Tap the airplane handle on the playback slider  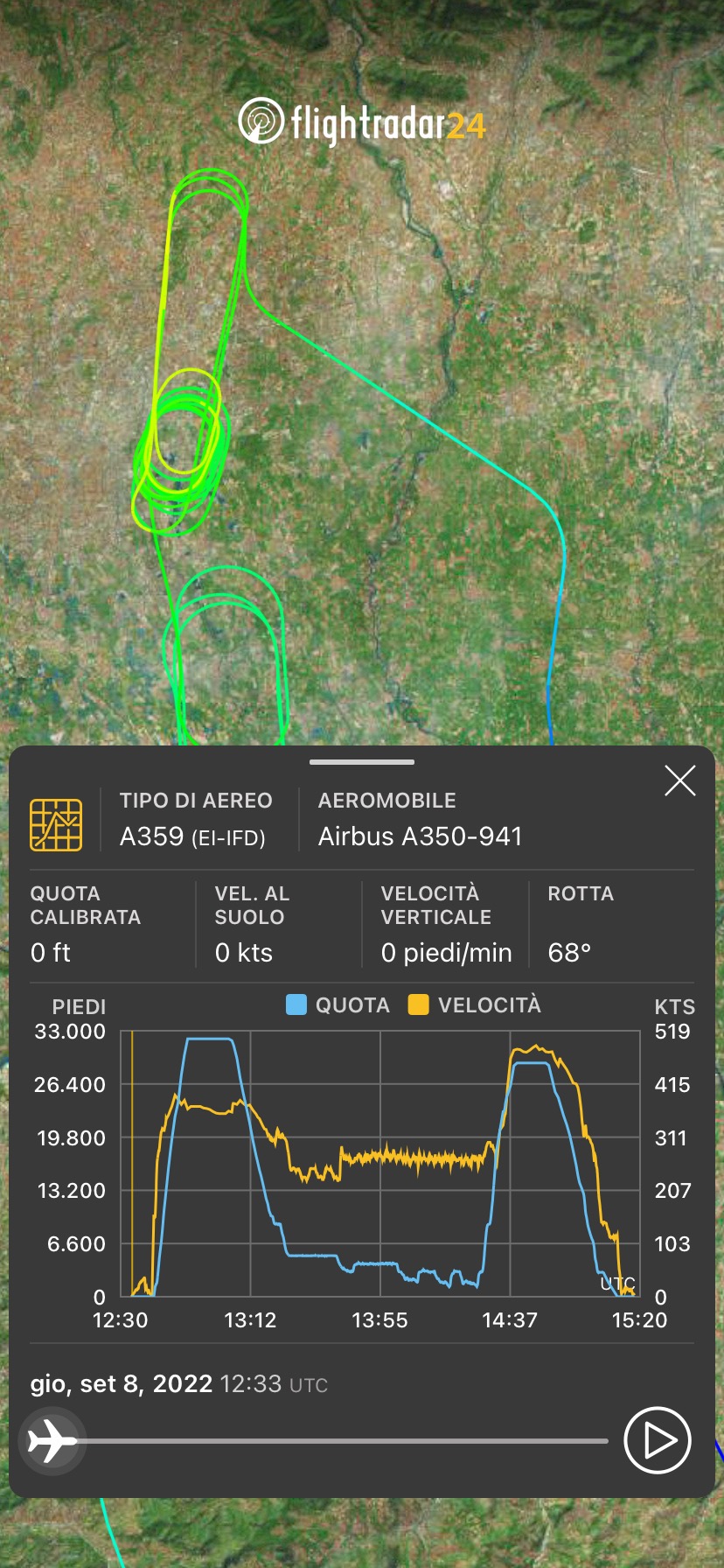click(x=51, y=1440)
